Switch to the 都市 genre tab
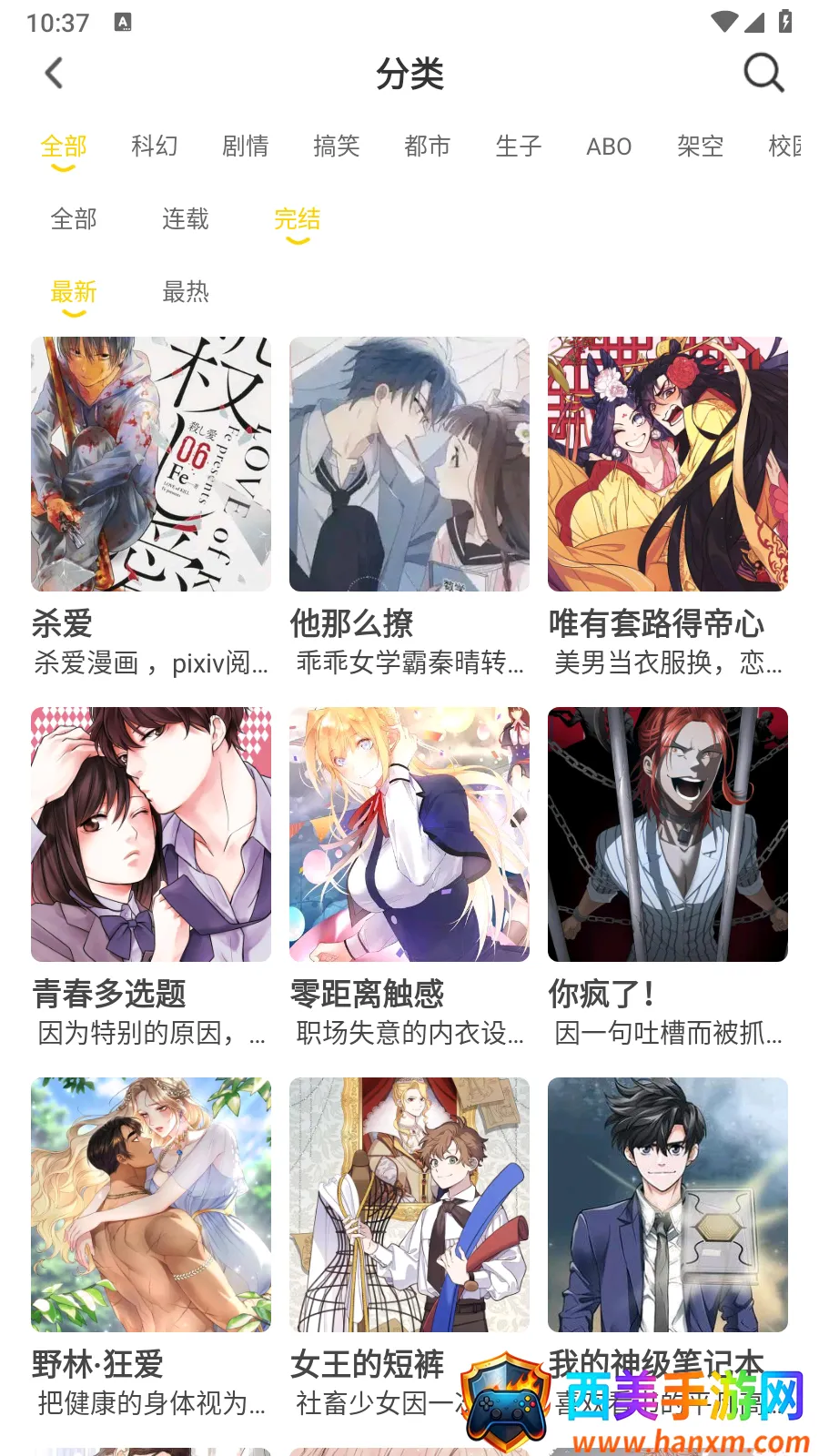Viewport: 819px width, 1456px height. pyautogui.click(x=428, y=147)
